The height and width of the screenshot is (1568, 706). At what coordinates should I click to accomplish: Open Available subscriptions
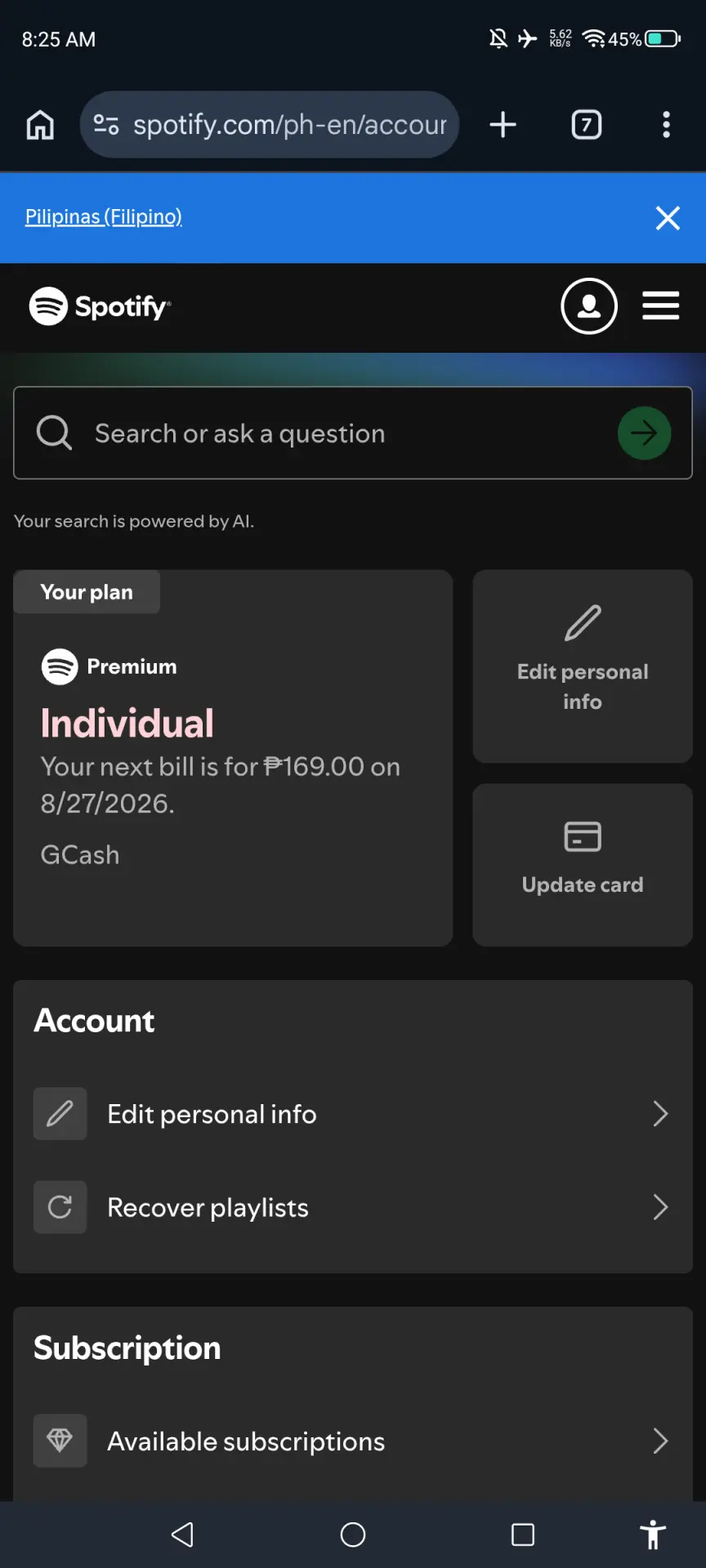pos(353,1441)
